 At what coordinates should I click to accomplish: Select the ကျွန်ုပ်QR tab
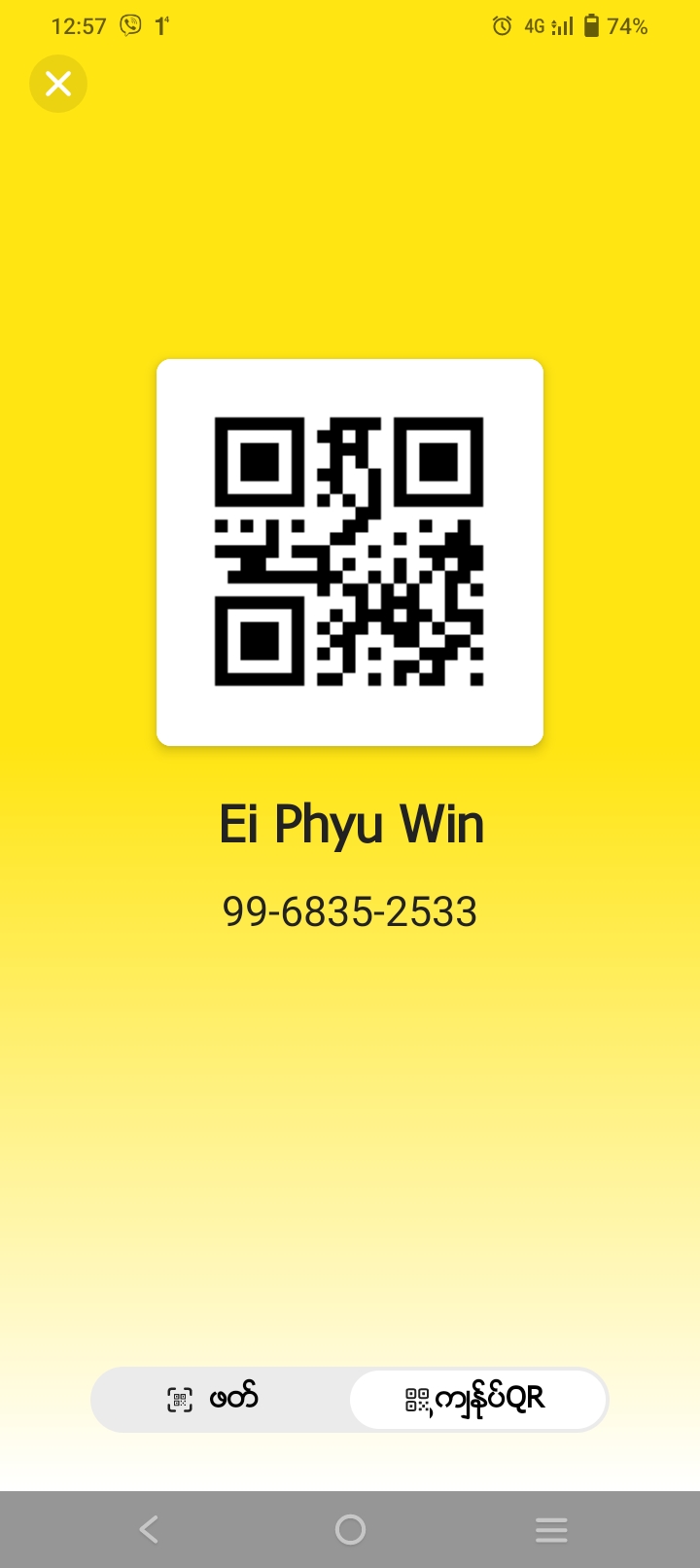pyautogui.click(x=477, y=1399)
